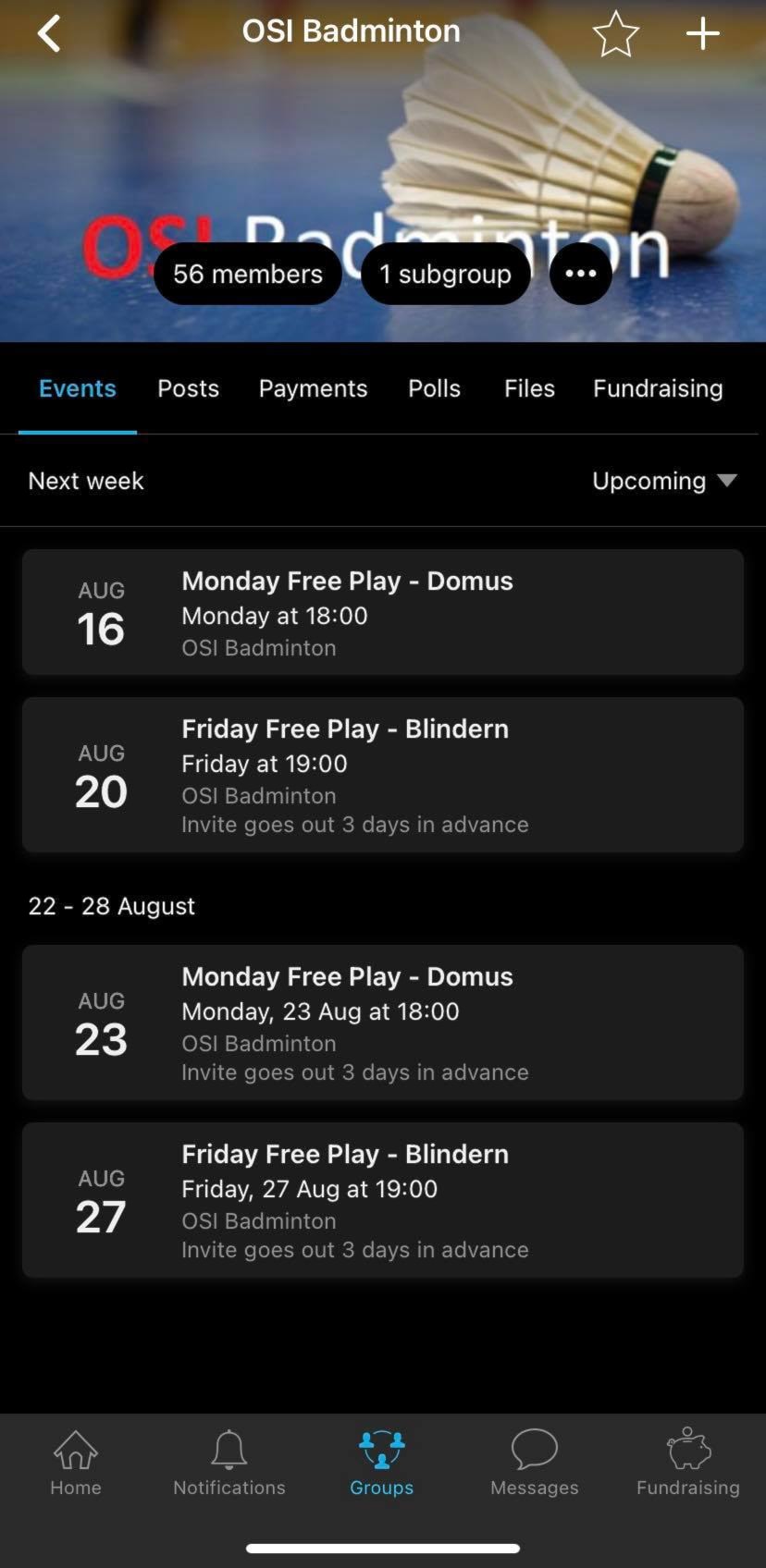The height and width of the screenshot is (1568, 766).
Task: Go to Home in bottom navigation
Action: coord(76,1463)
